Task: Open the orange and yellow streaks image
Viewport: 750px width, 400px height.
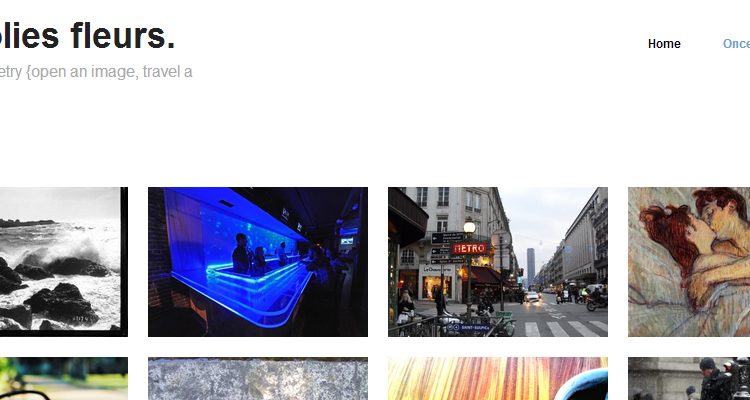Action: [497, 380]
